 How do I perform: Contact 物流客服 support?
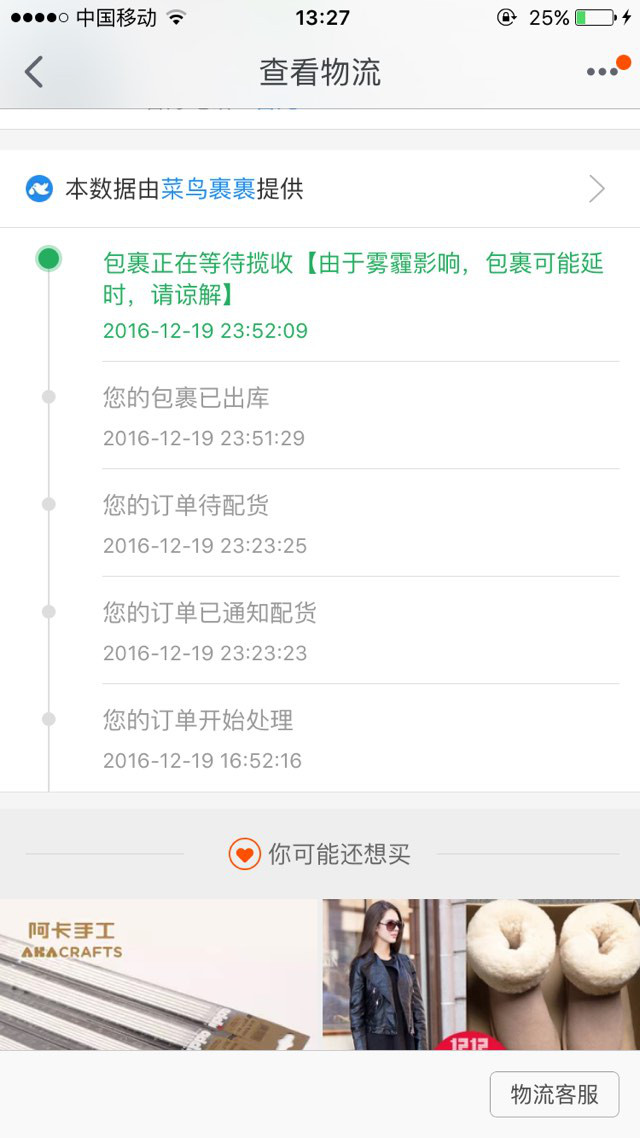(x=554, y=1094)
